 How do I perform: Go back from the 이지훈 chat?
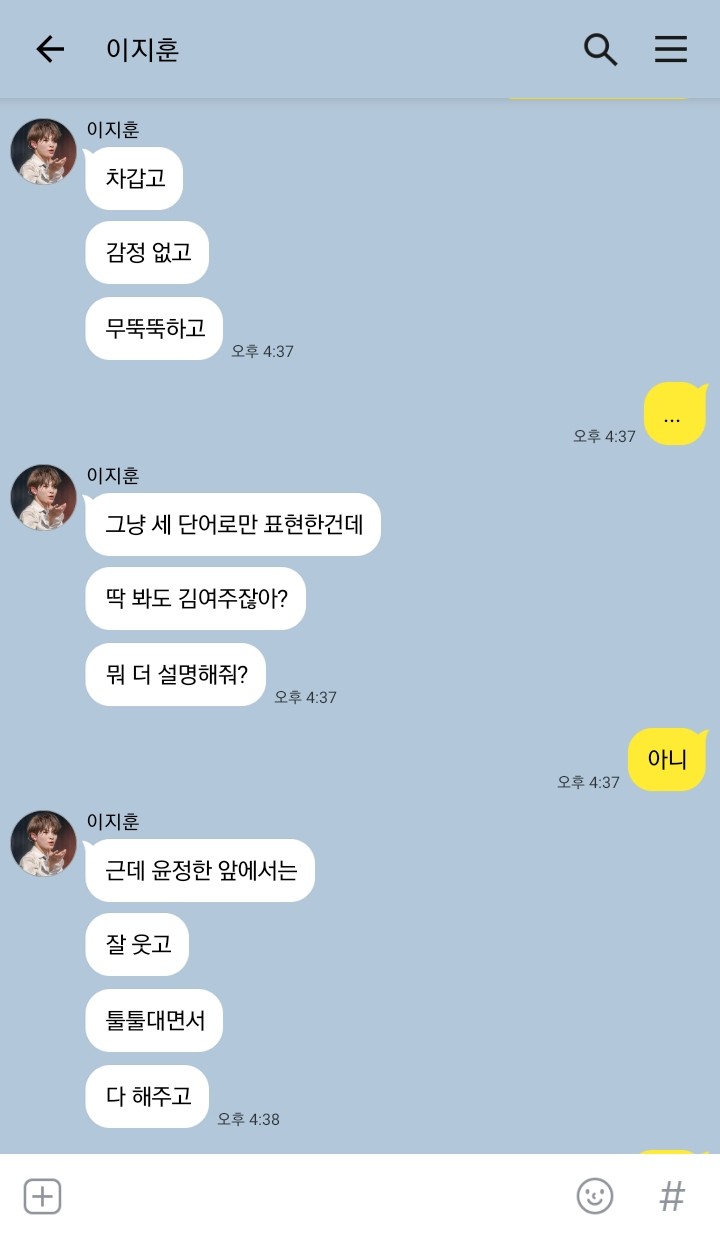click(49, 49)
